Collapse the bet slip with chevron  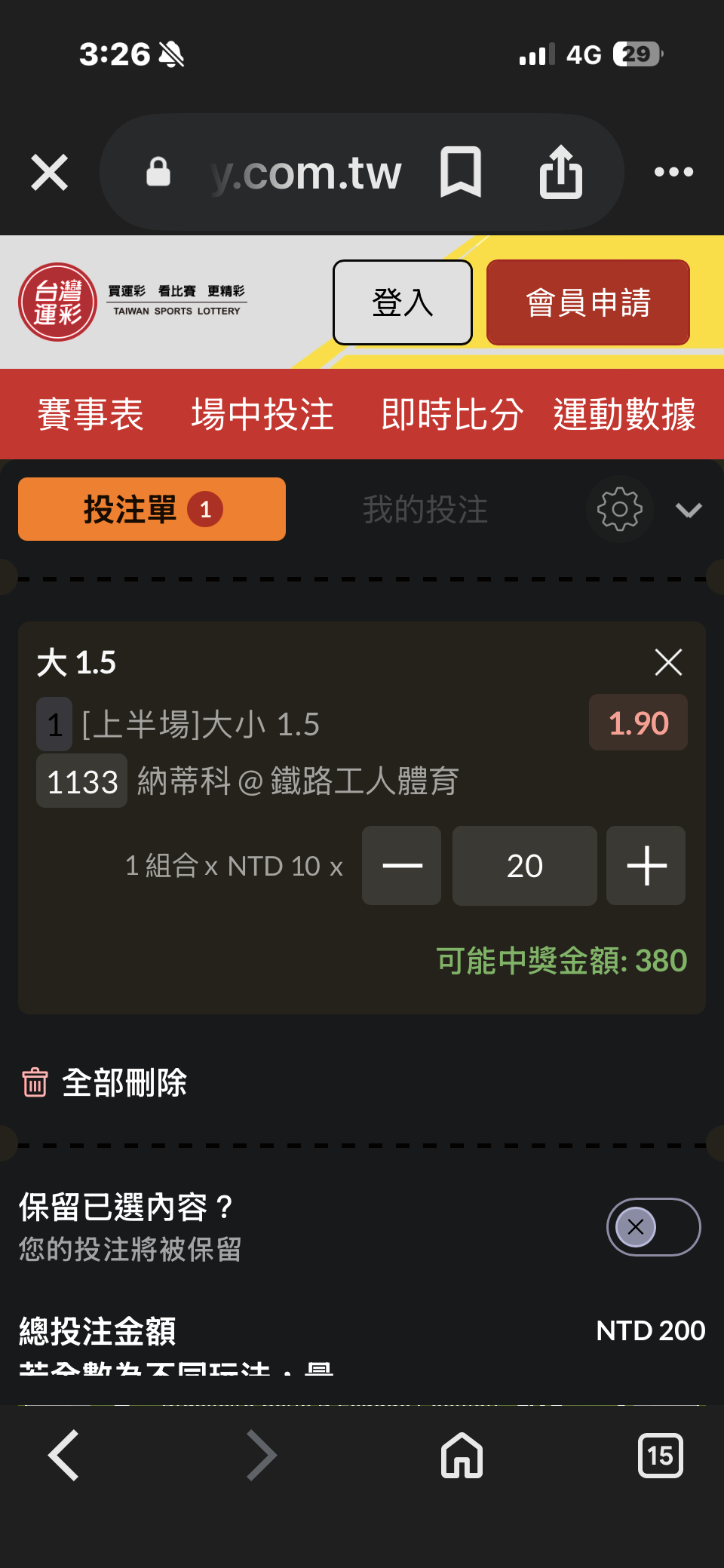(x=689, y=511)
